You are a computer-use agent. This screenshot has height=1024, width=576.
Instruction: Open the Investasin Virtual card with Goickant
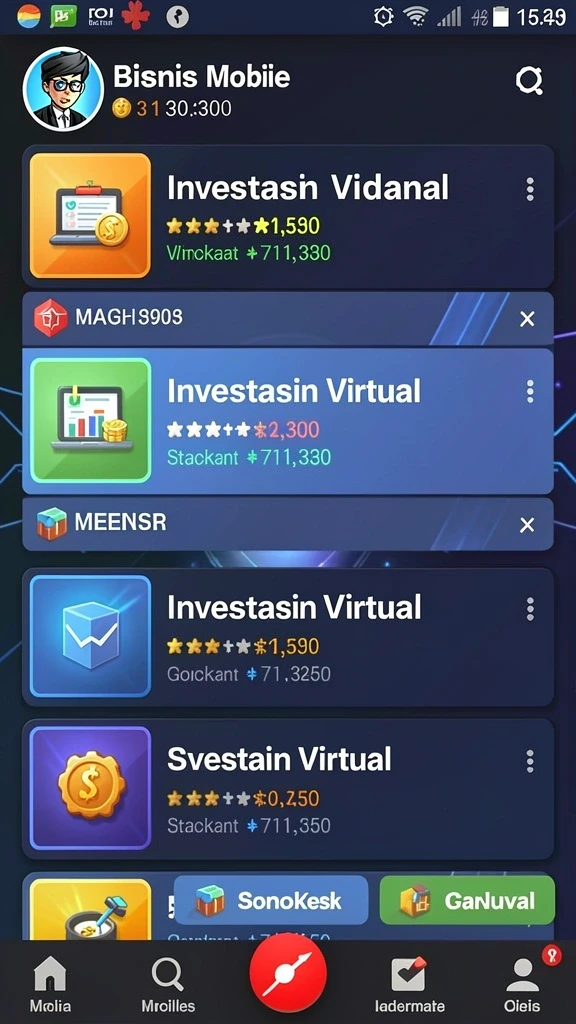[288, 637]
